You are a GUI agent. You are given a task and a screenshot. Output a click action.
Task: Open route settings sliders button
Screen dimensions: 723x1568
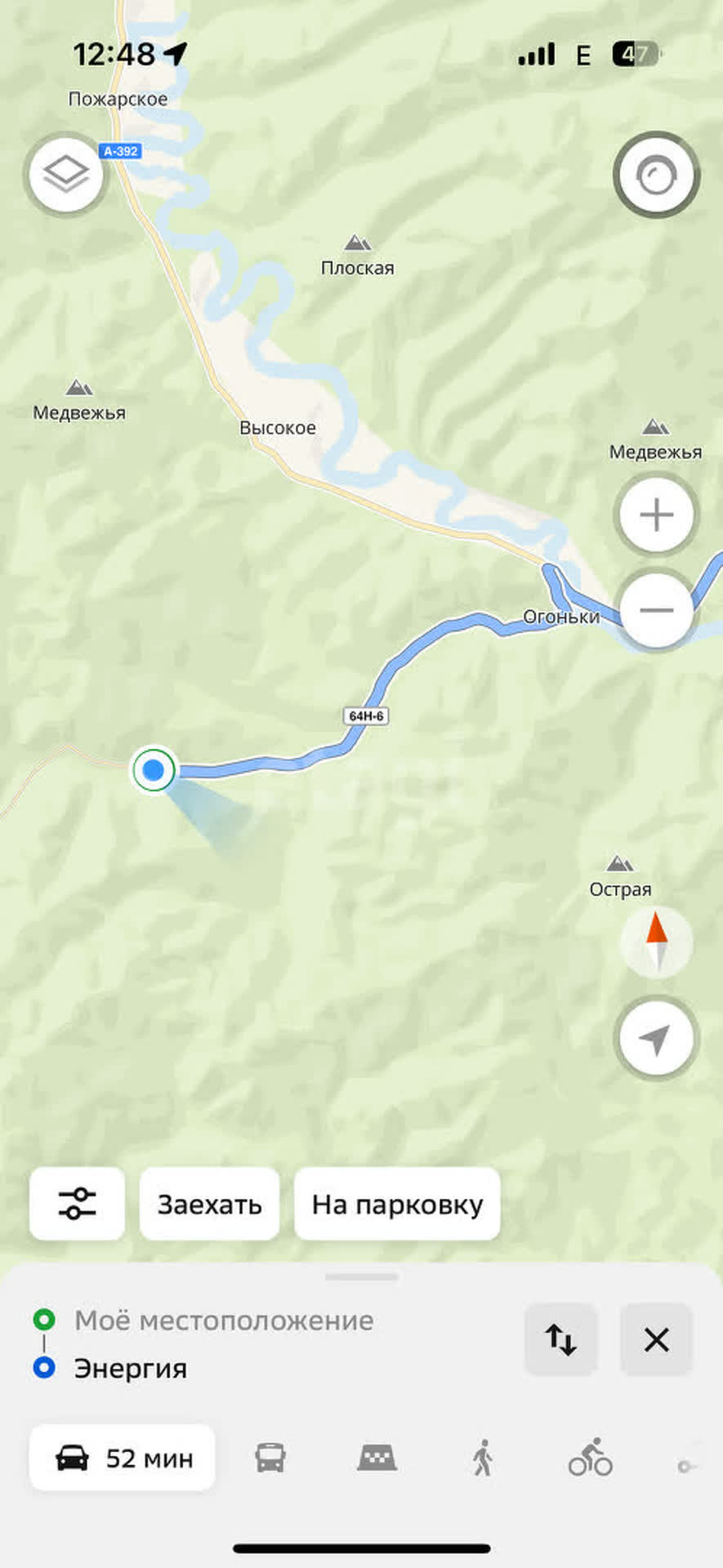tap(77, 1204)
